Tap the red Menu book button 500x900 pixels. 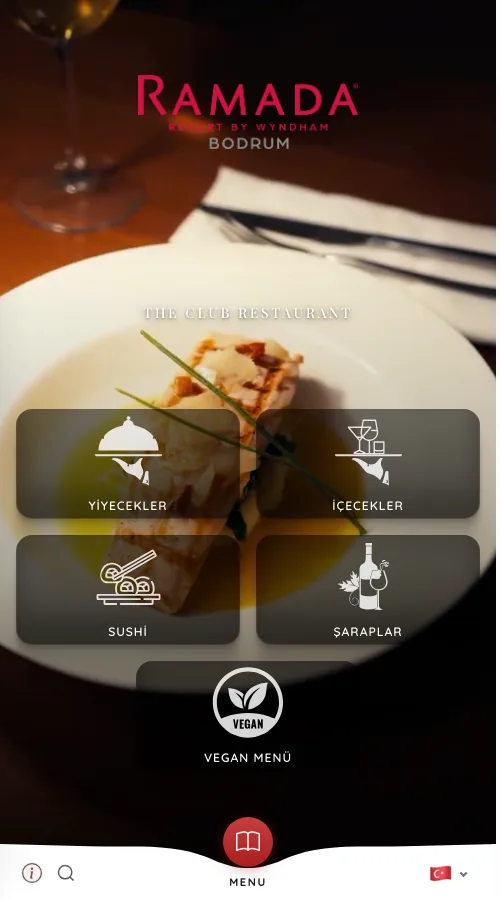pos(247,842)
